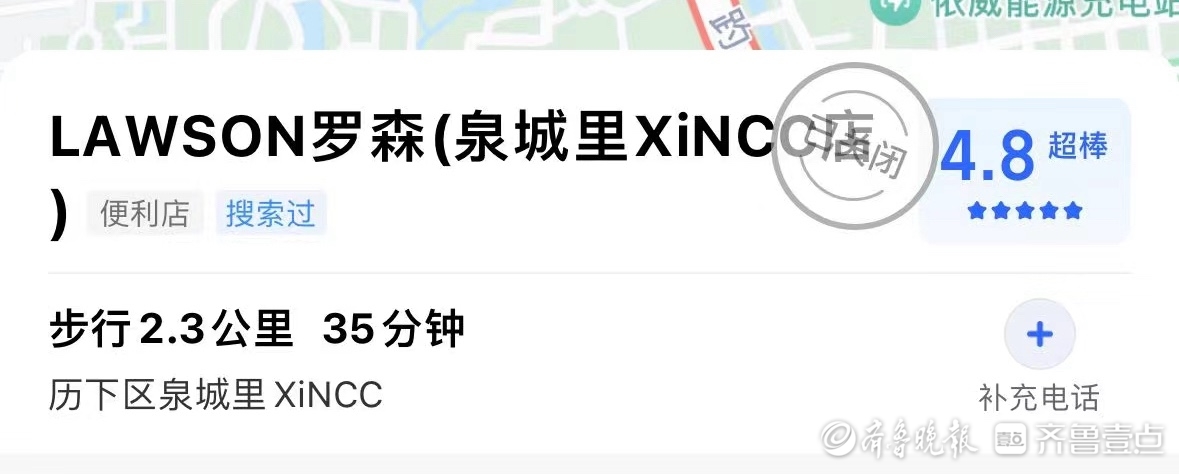Tap the plus button to add phone number

pos(1039,334)
